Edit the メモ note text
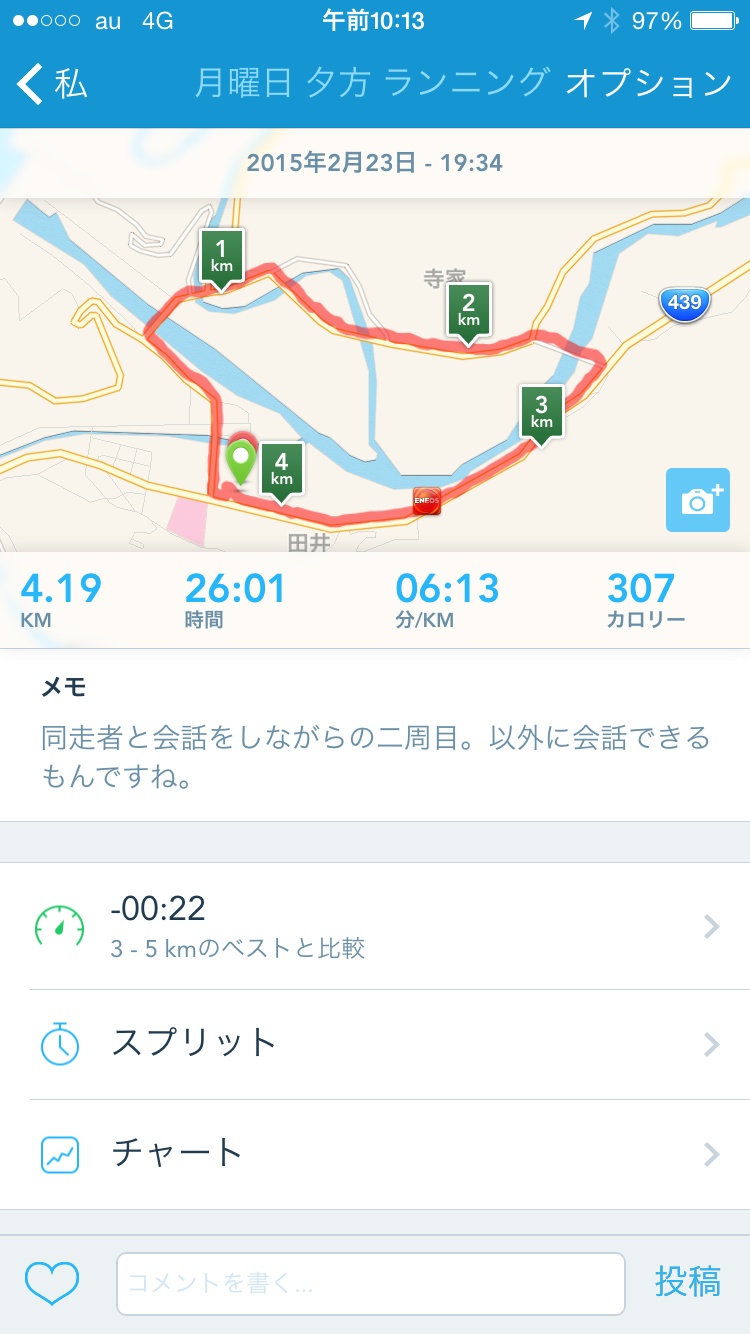750x1334 pixels. pos(375,756)
